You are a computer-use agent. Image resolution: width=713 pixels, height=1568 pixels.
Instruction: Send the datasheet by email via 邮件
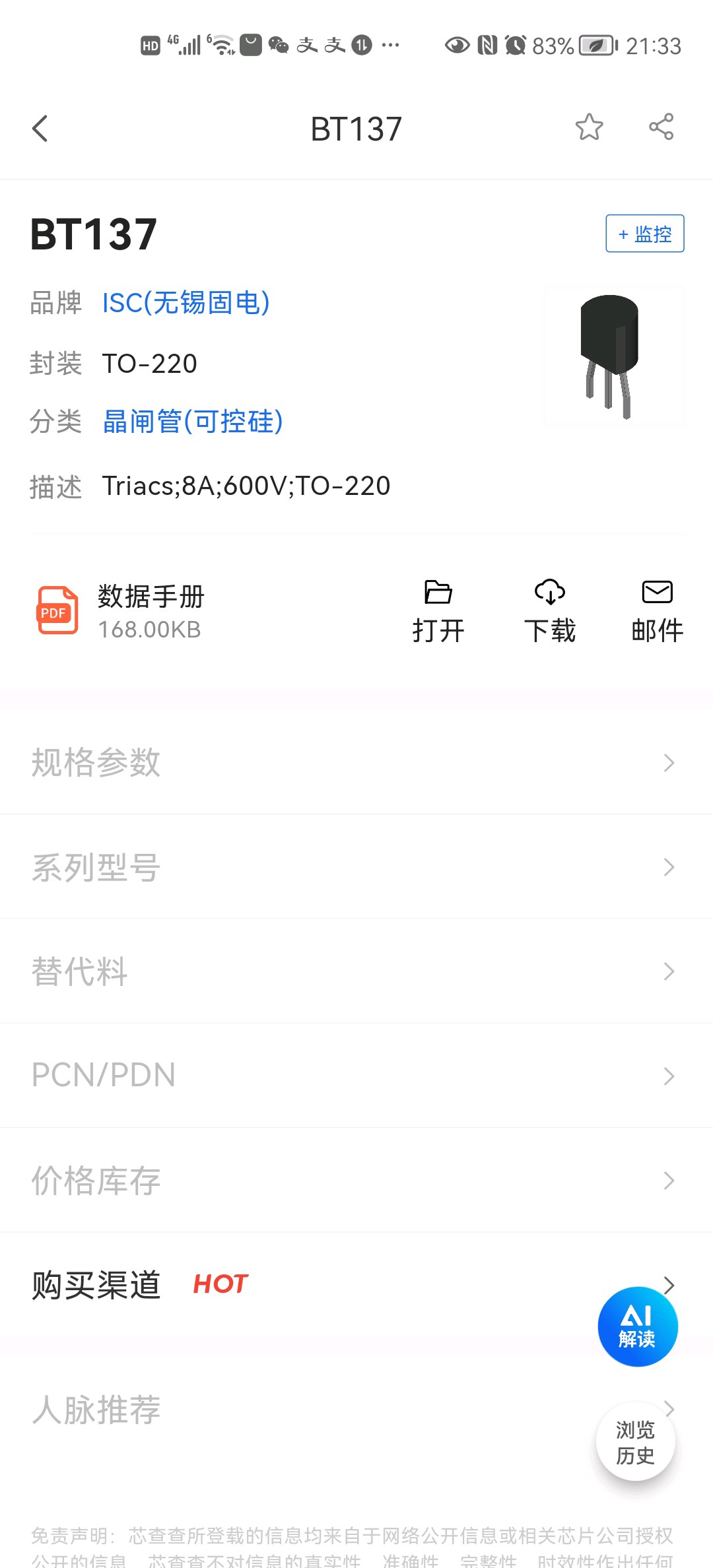click(657, 612)
